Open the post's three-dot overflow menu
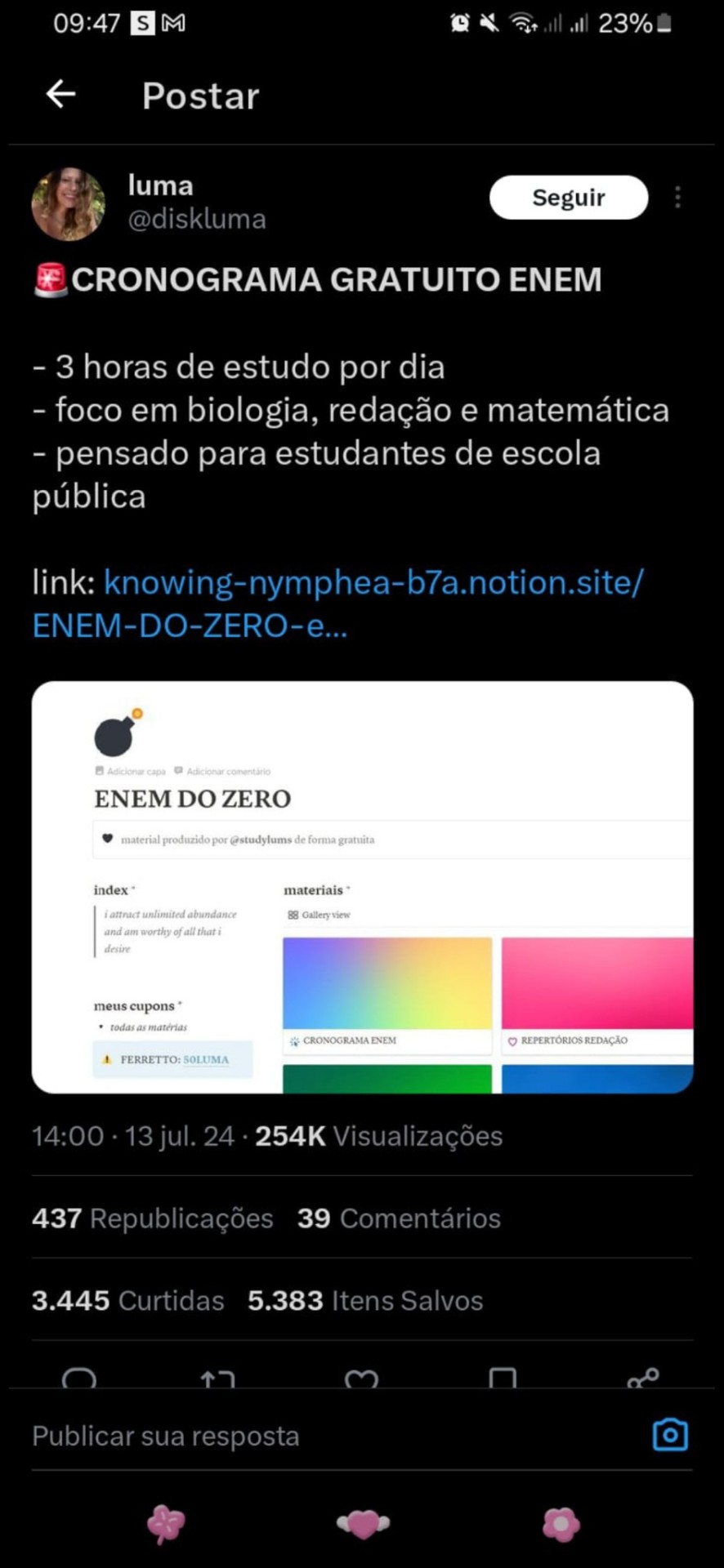The image size is (724, 1568). 677,198
